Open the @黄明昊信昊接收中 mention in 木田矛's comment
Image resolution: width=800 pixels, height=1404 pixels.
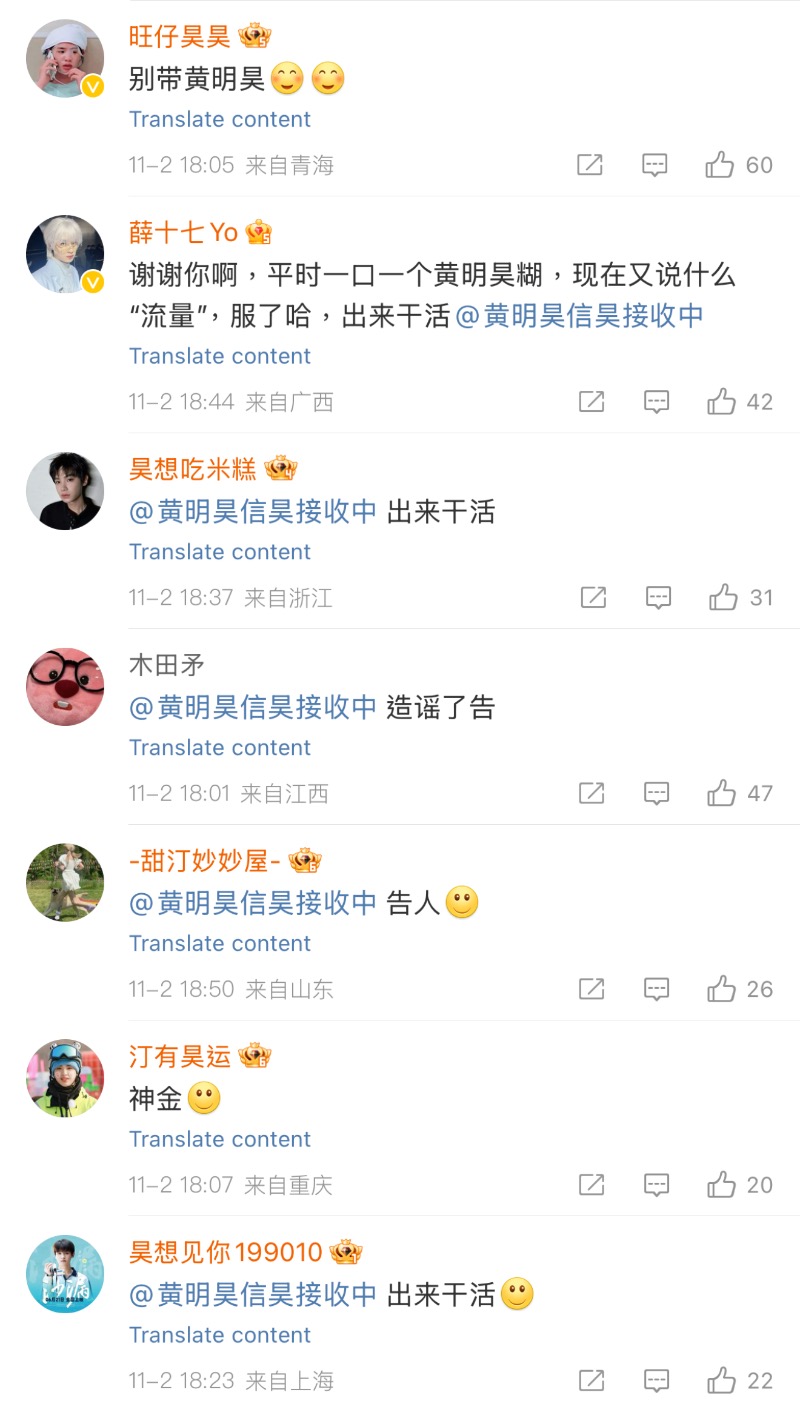point(253,708)
